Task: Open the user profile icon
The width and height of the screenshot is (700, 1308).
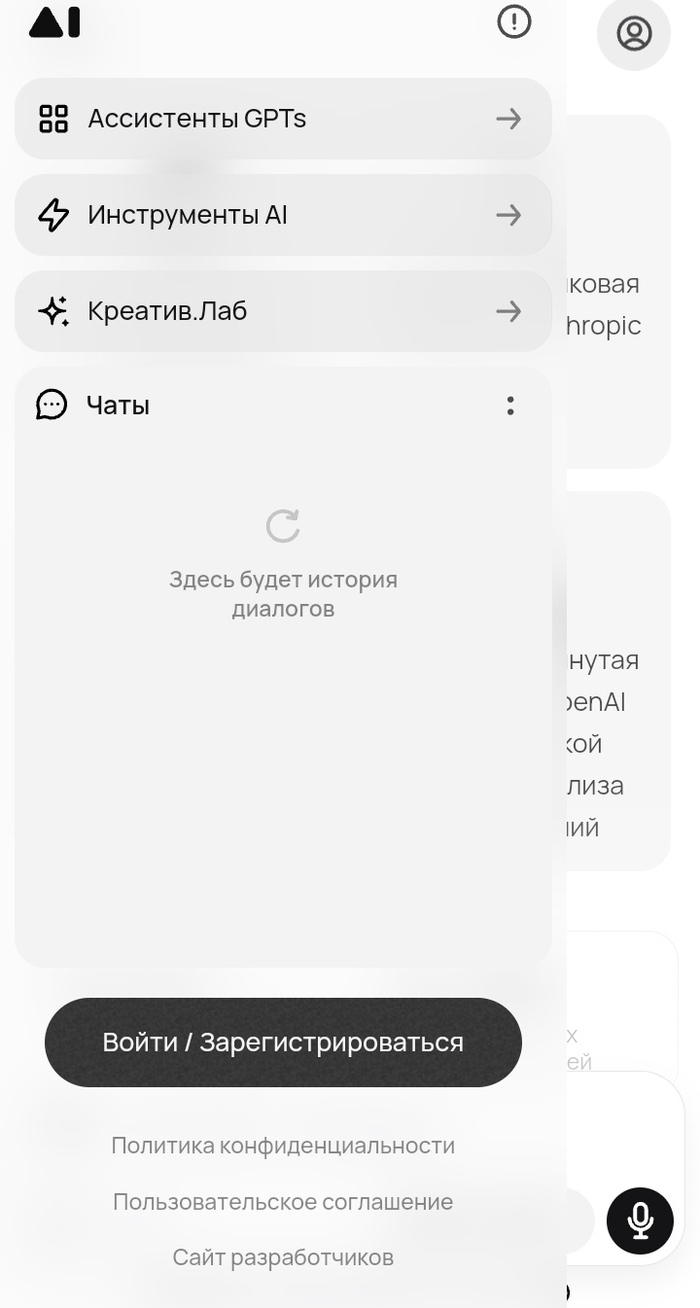Action: 633,34
